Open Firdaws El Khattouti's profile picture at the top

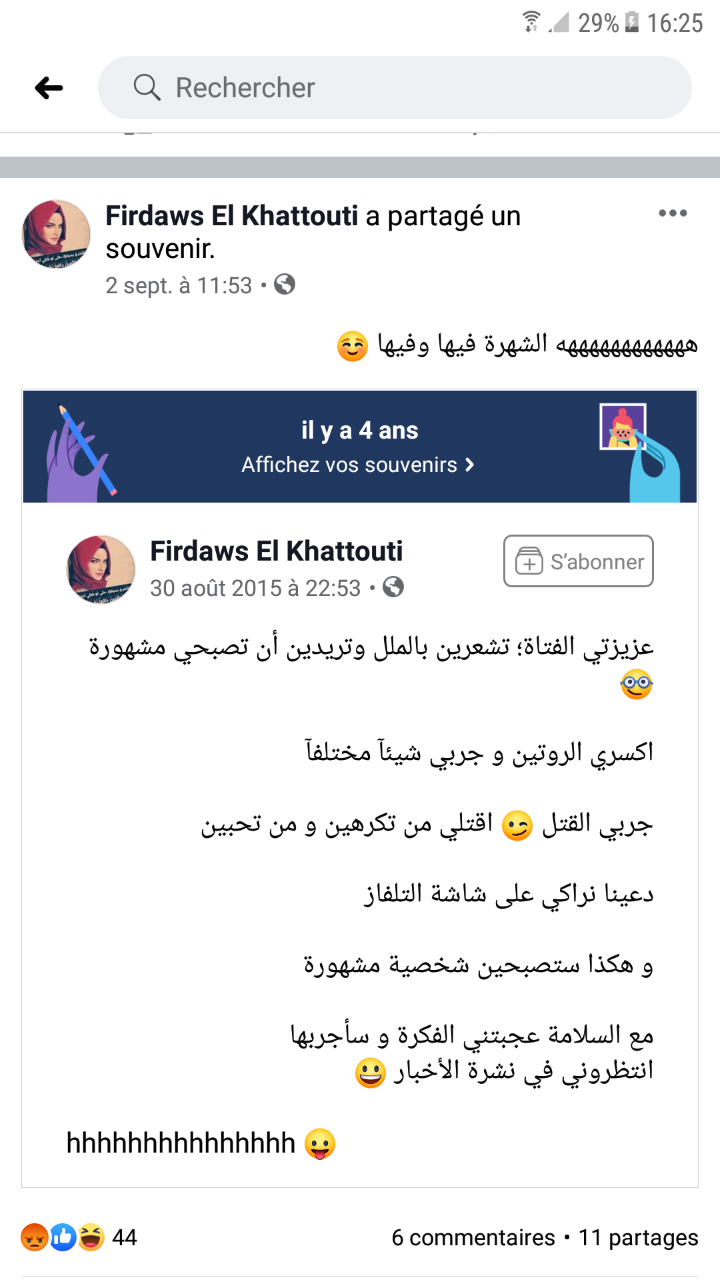click(x=56, y=234)
